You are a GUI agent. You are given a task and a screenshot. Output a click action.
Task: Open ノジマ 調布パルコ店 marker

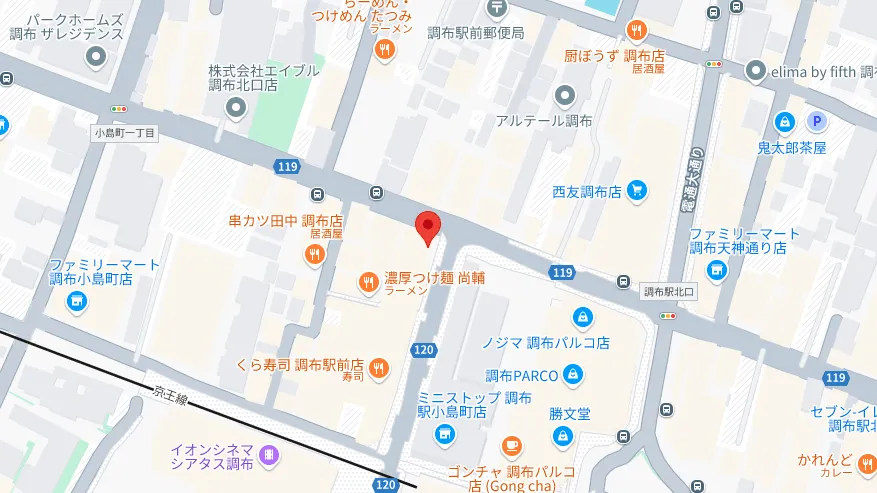coord(580,318)
